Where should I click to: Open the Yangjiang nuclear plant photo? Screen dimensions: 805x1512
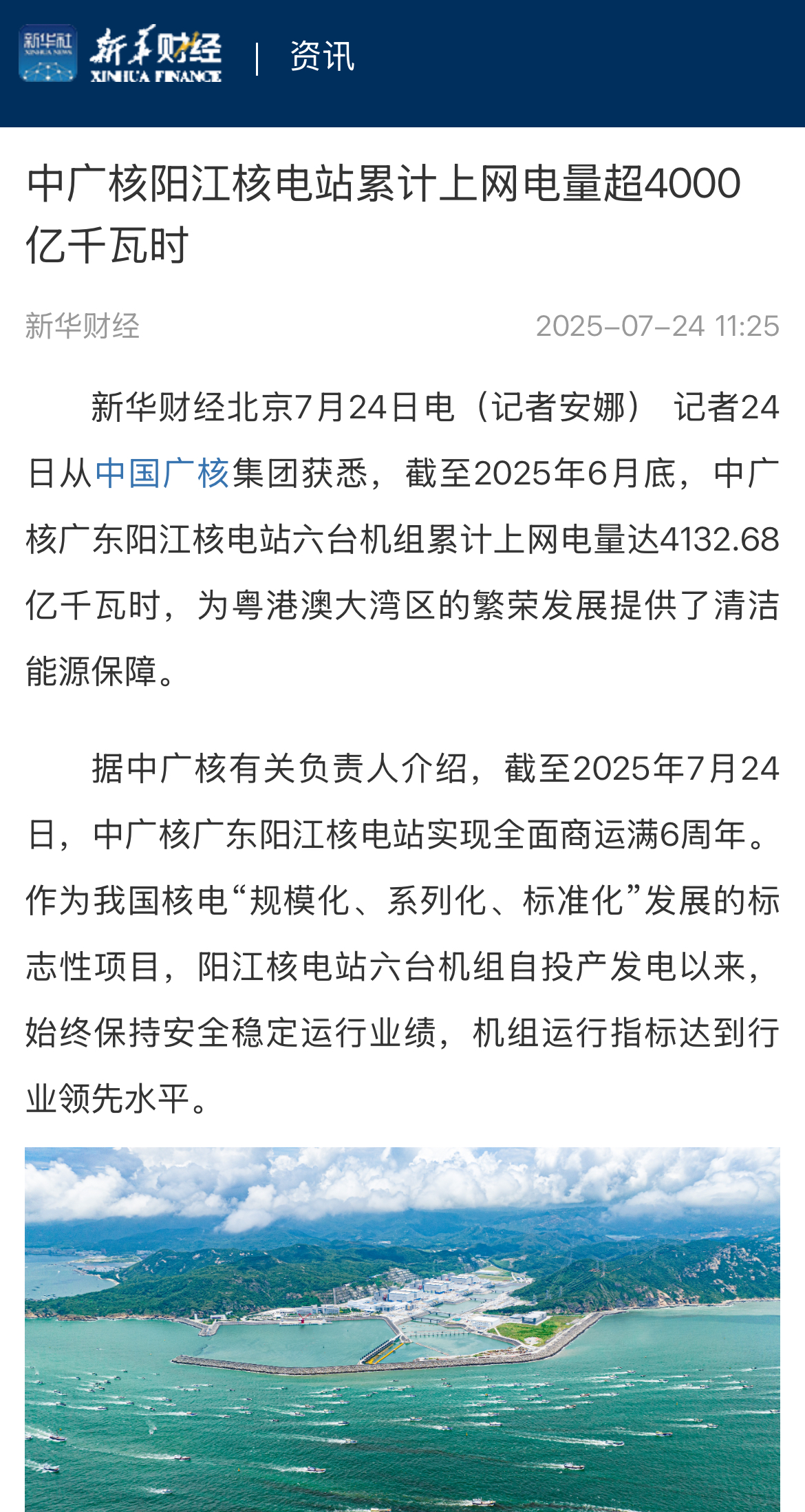[402, 1328]
